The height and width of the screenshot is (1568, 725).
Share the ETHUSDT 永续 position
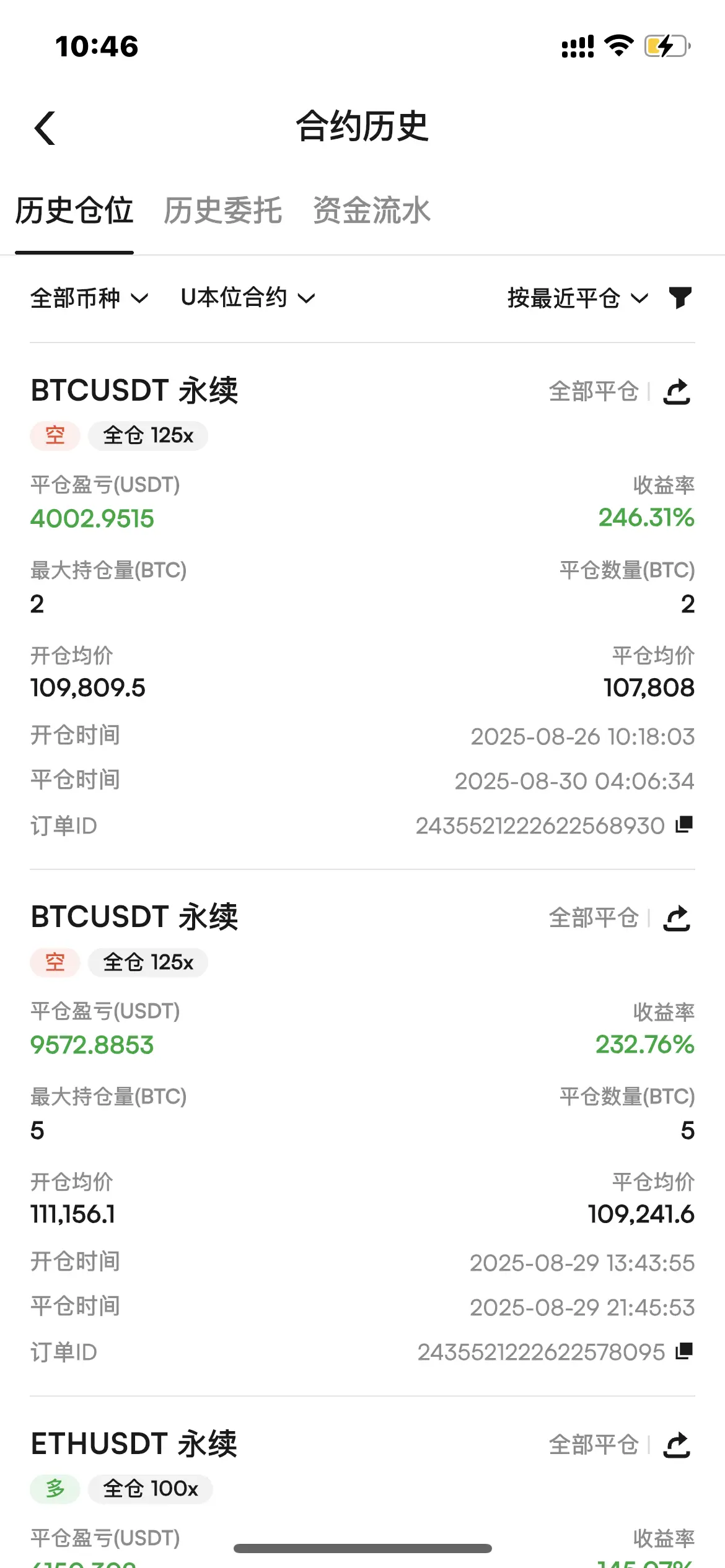coord(677,1445)
